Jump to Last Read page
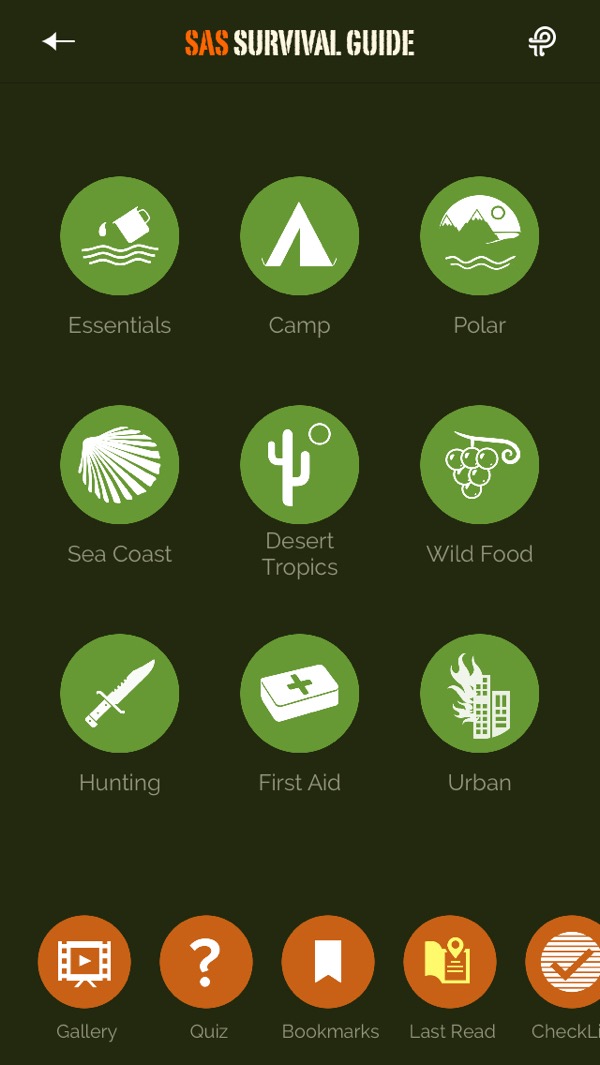The width and height of the screenshot is (600, 1065). [450, 962]
